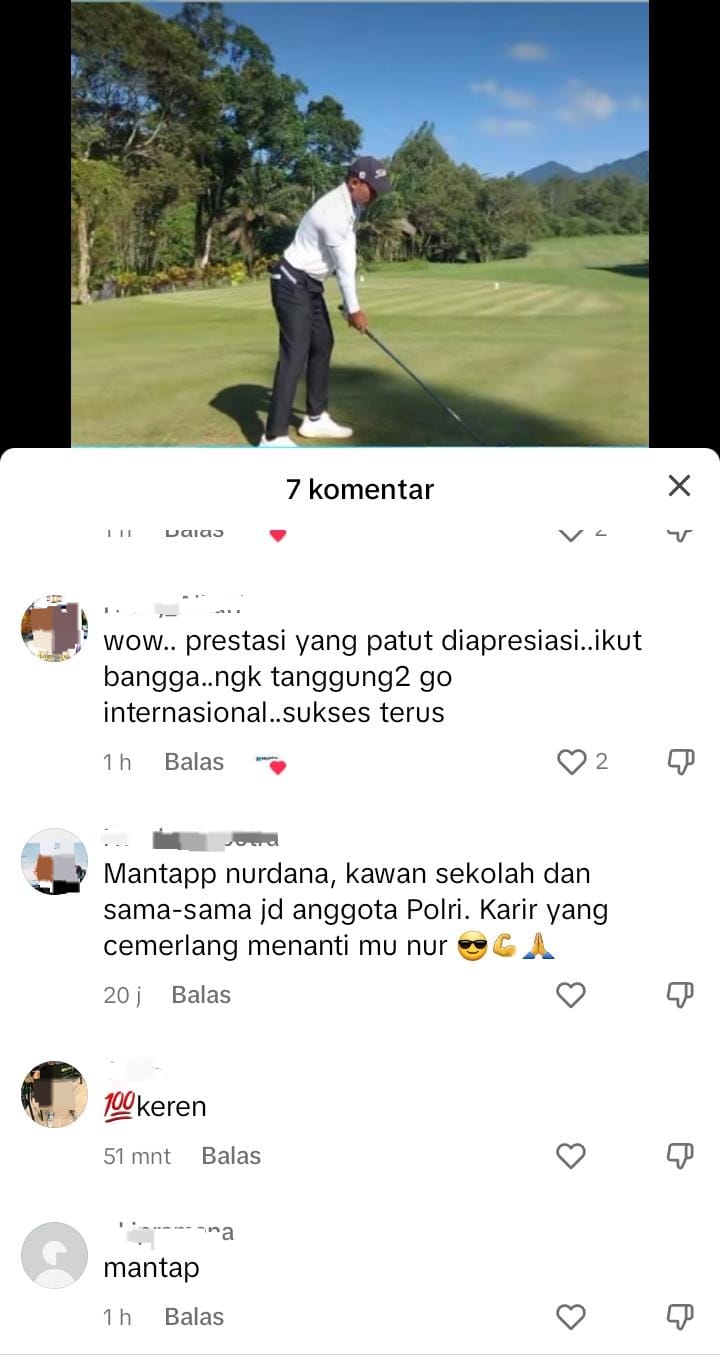Tap the heart icon on the "mantap" comment
This screenshot has width=720, height=1355.
570,1317
